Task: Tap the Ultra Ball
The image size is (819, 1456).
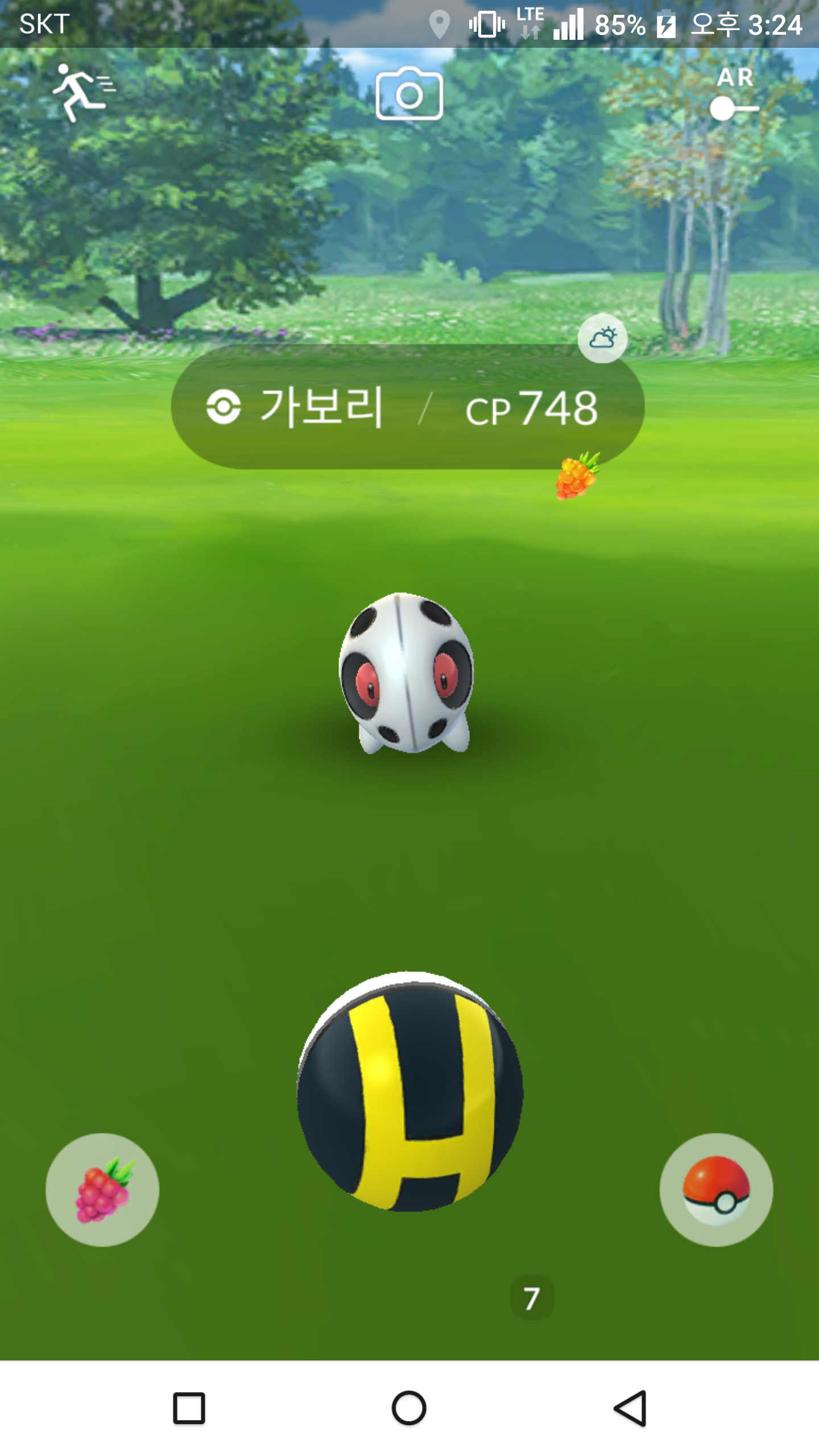Action: click(410, 1091)
